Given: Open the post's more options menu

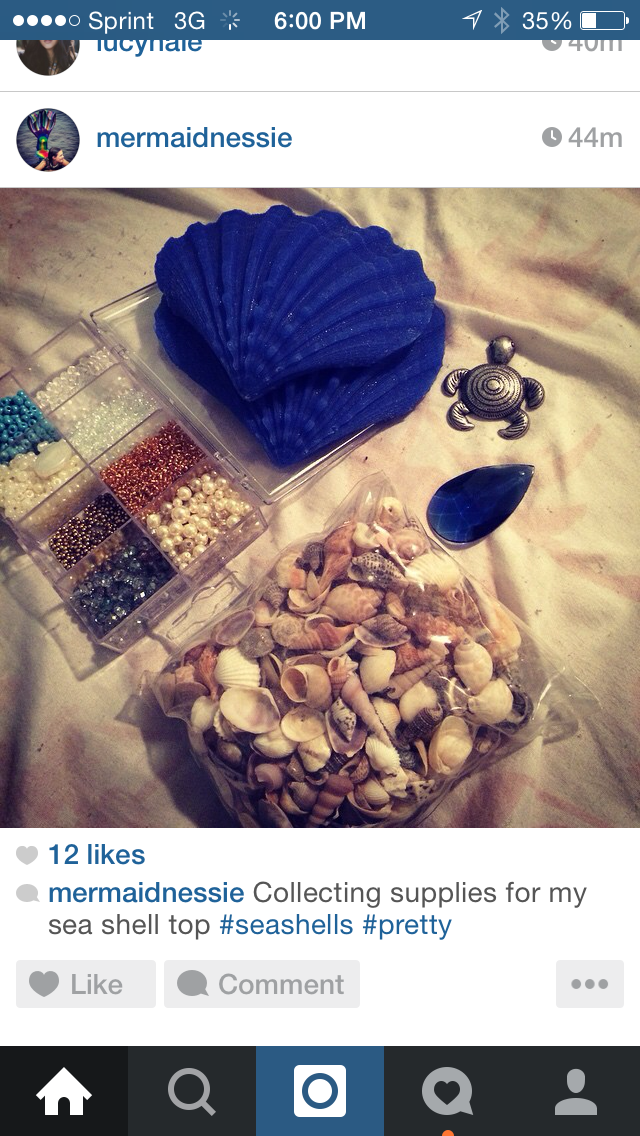Looking at the screenshot, I should tap(590, 984).
